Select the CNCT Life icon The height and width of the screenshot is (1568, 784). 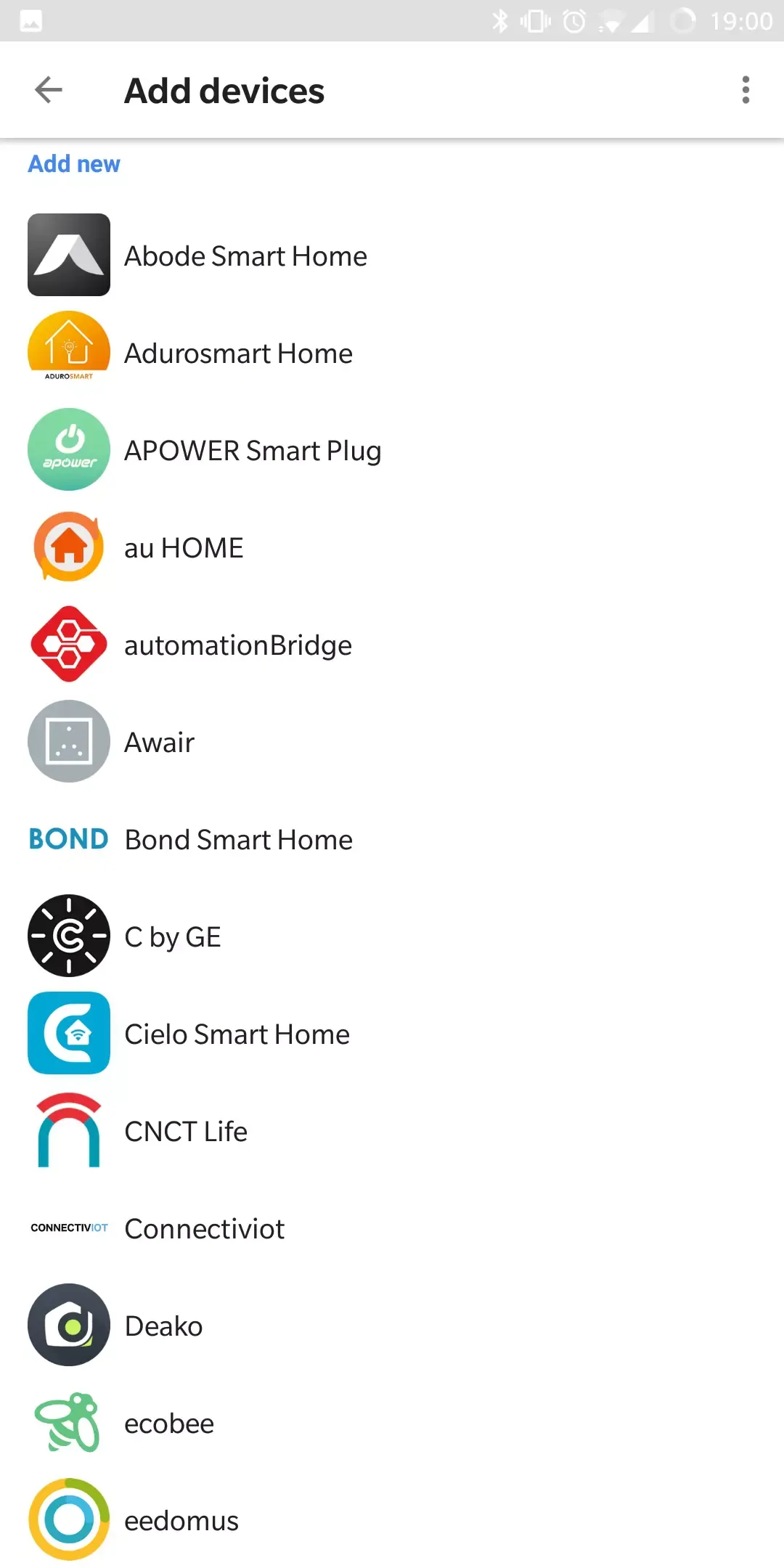pos(68,1130)
